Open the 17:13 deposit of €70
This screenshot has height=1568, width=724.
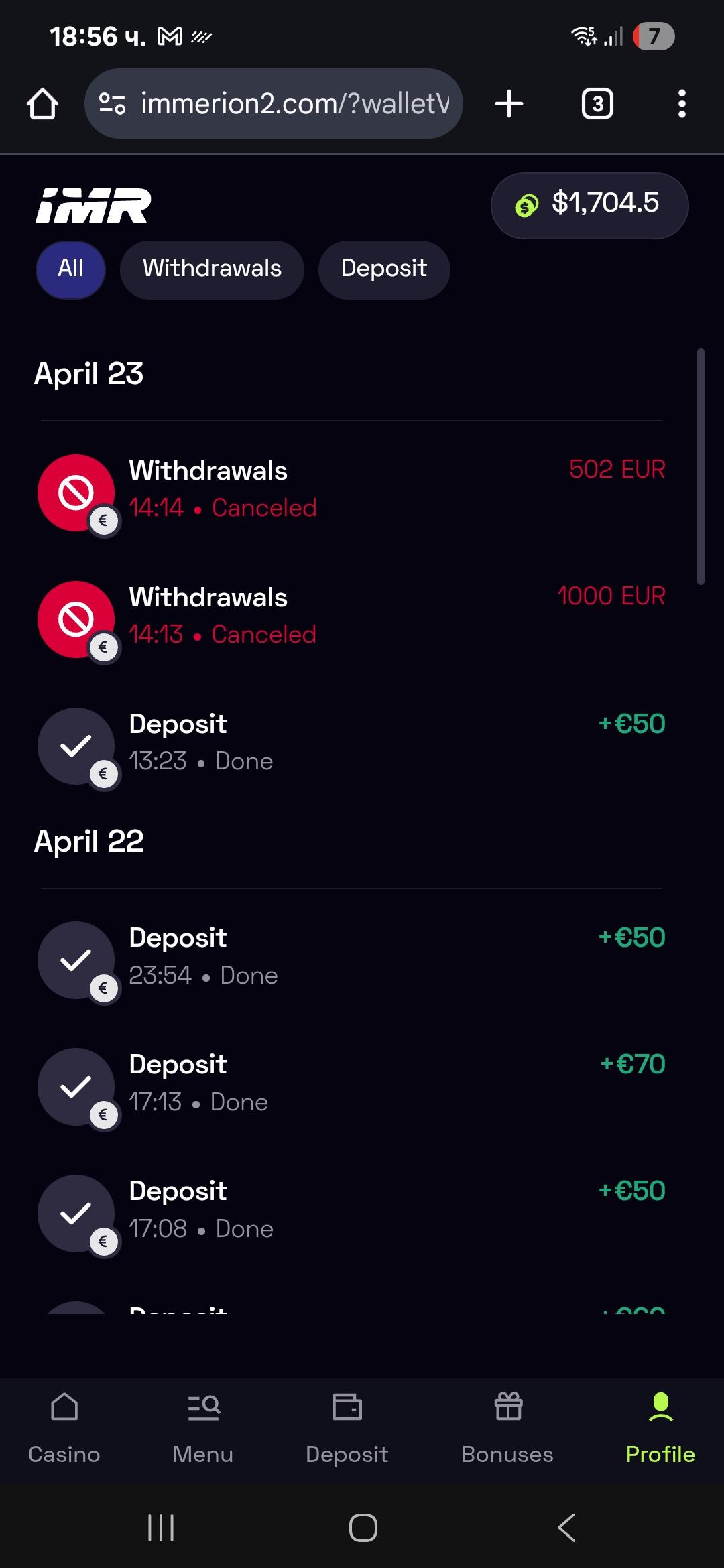coord(351,1084)
